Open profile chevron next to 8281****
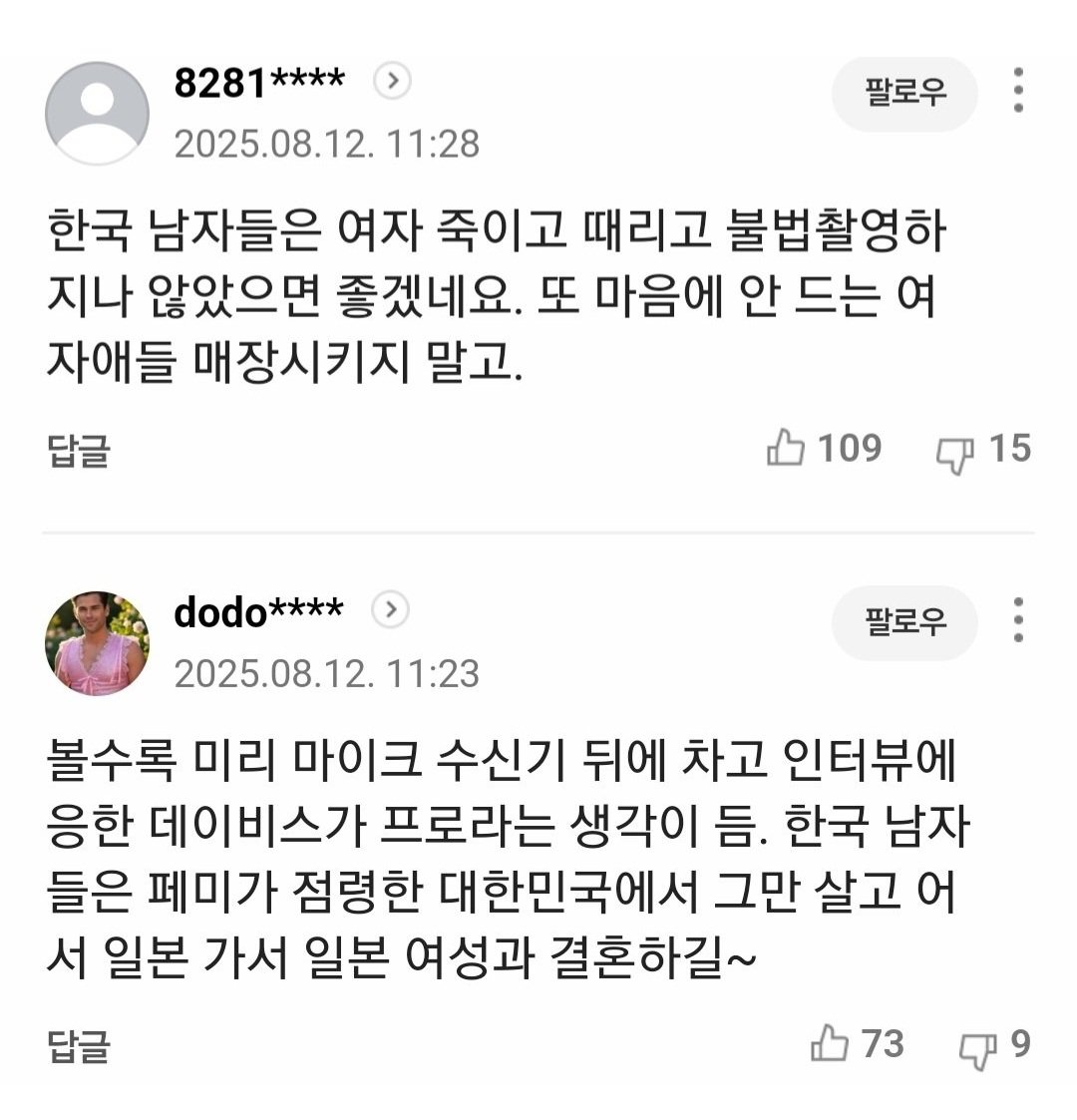The height and width of the screenshot is (1120, 1077). 392,81
